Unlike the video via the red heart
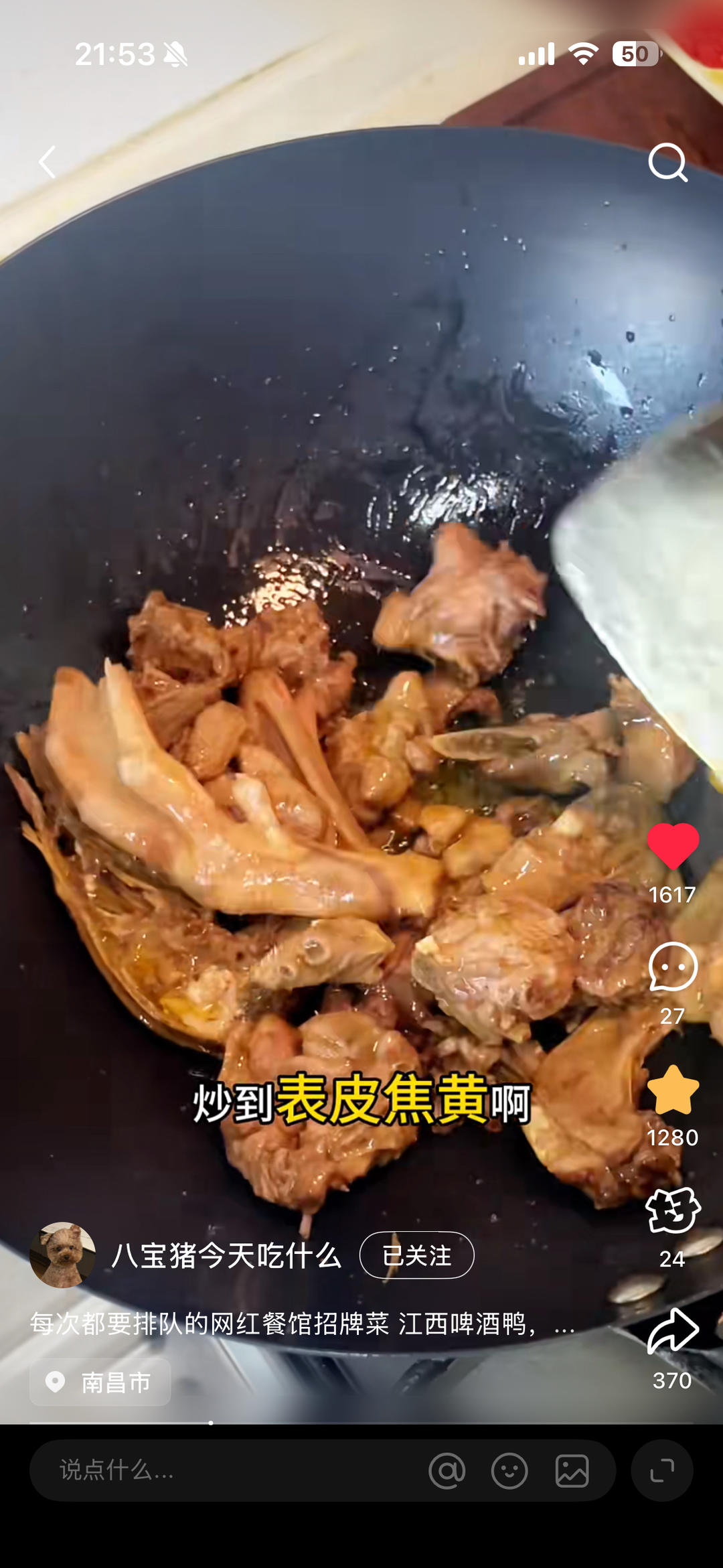723x1568 pixels. [x=673, y=847]
